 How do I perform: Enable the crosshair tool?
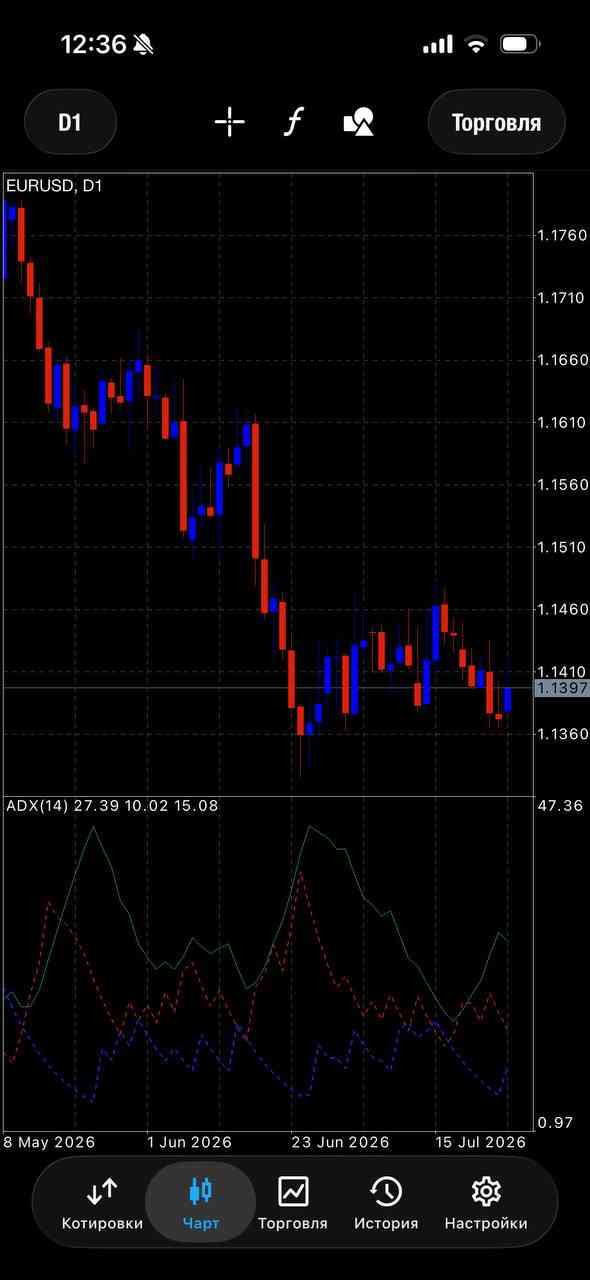click(229, 123)
